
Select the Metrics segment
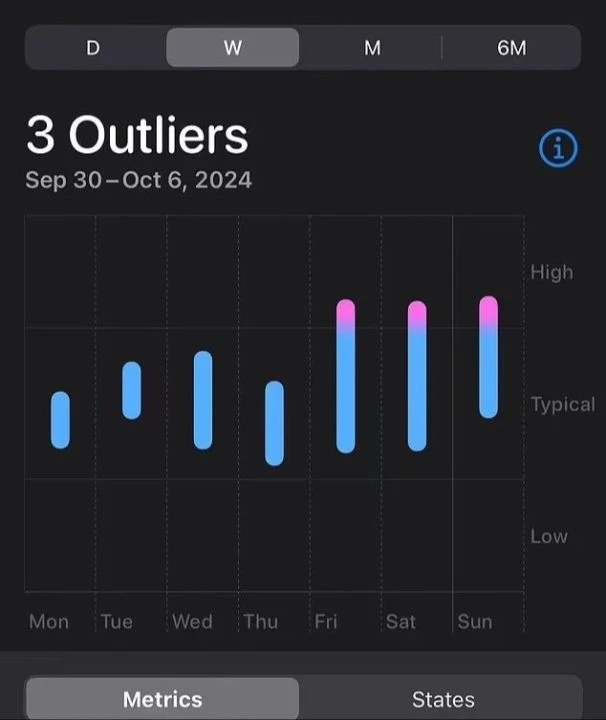coord(162,699)
